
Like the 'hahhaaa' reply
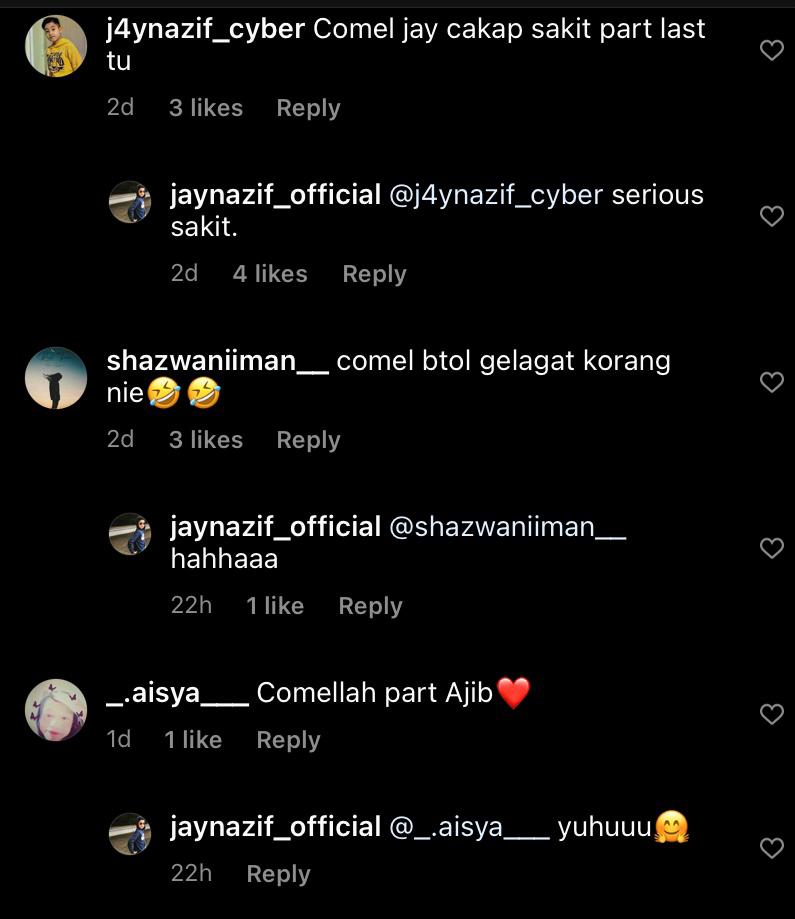point(771,548)
